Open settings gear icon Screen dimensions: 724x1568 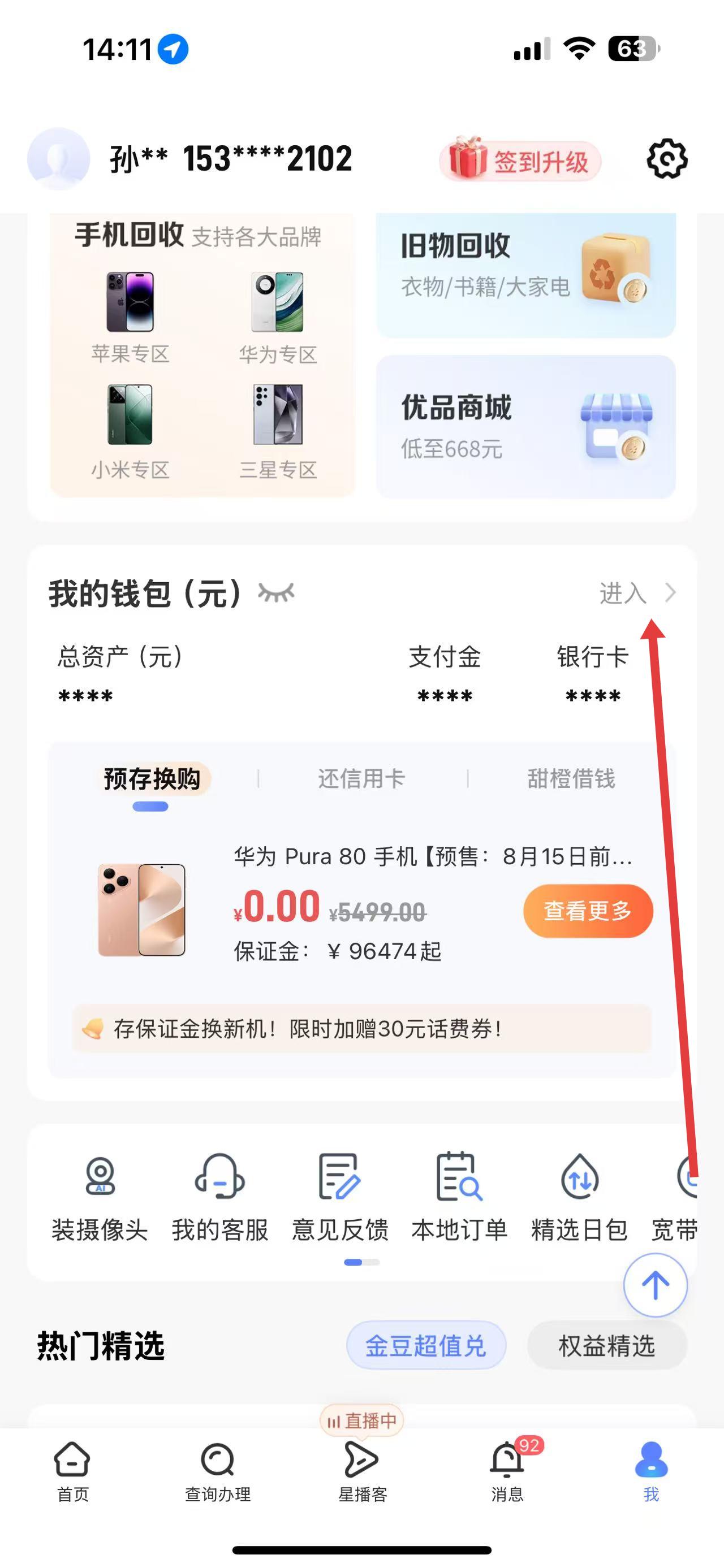click(x=667, y=159)
